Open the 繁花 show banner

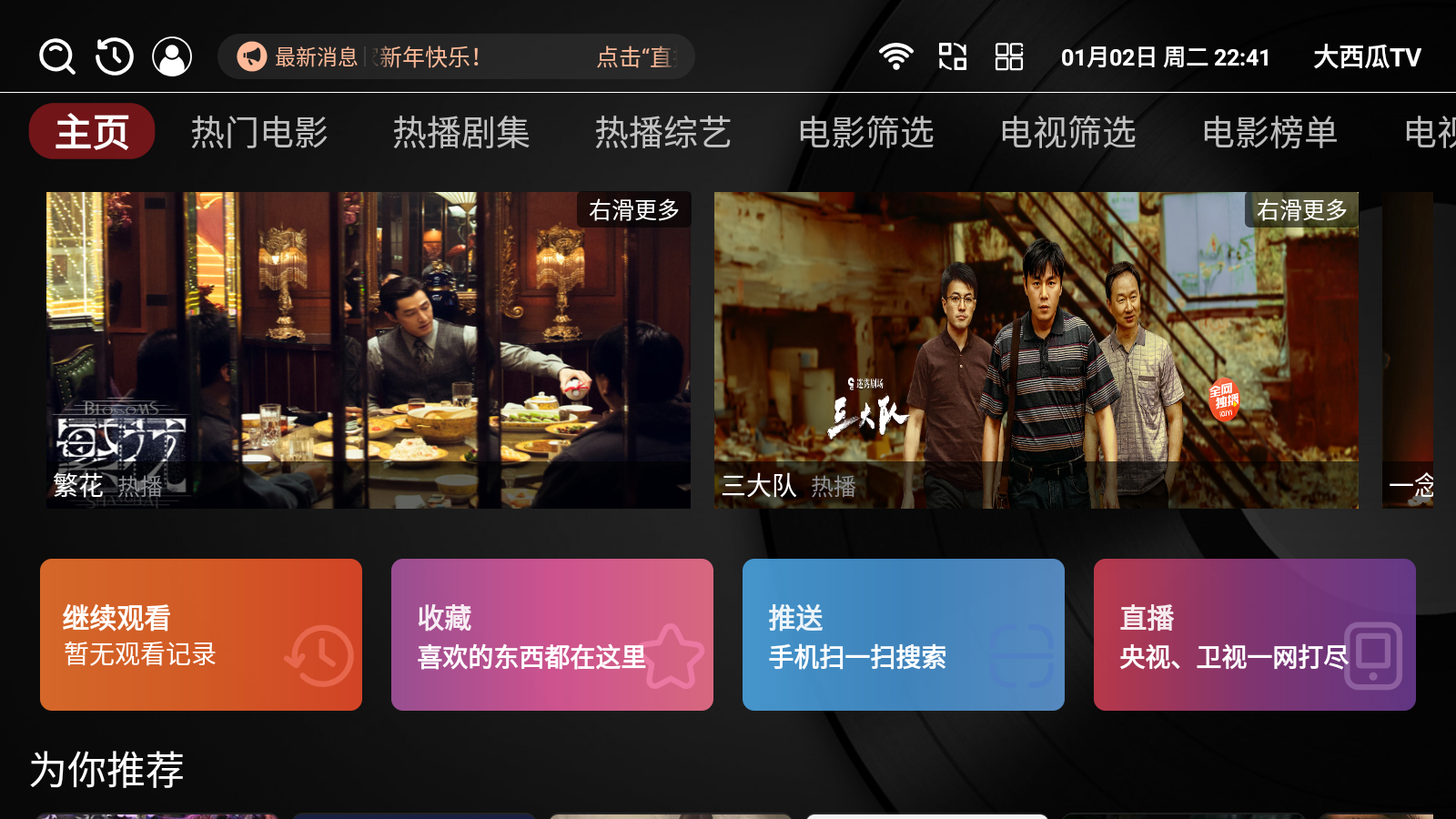point(369,349)
